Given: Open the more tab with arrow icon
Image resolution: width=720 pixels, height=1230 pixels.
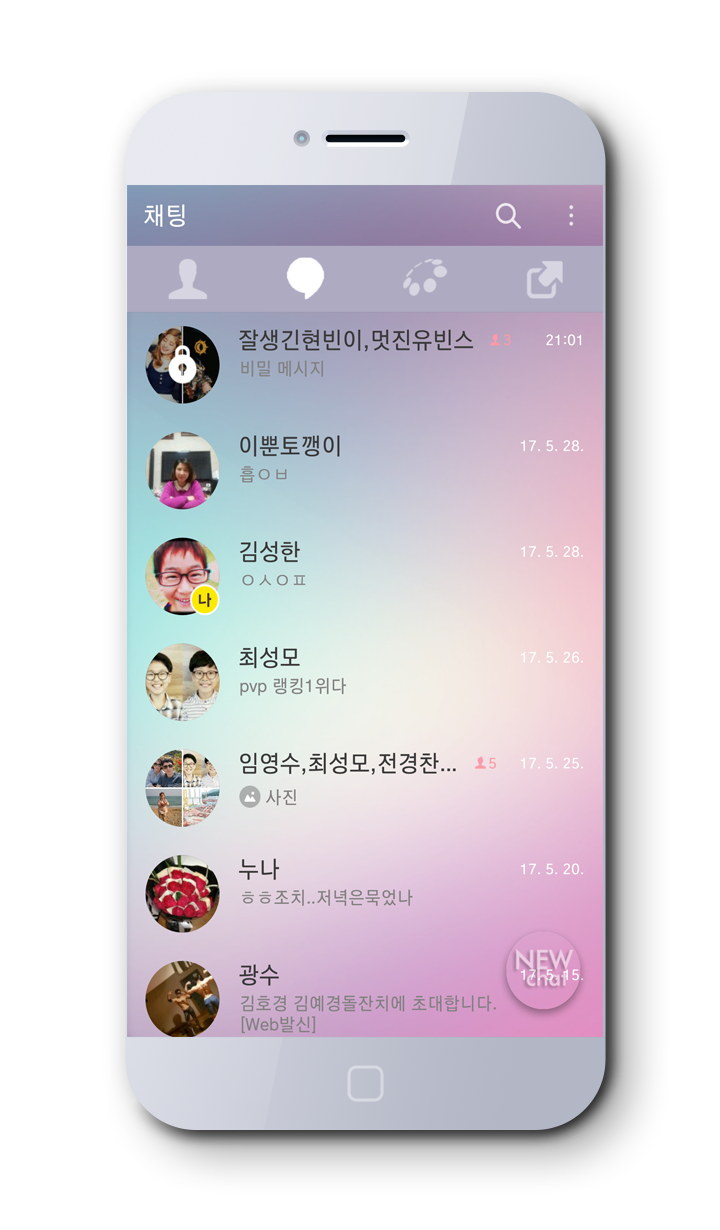Looking at the screenshot, I should point(544,280).
